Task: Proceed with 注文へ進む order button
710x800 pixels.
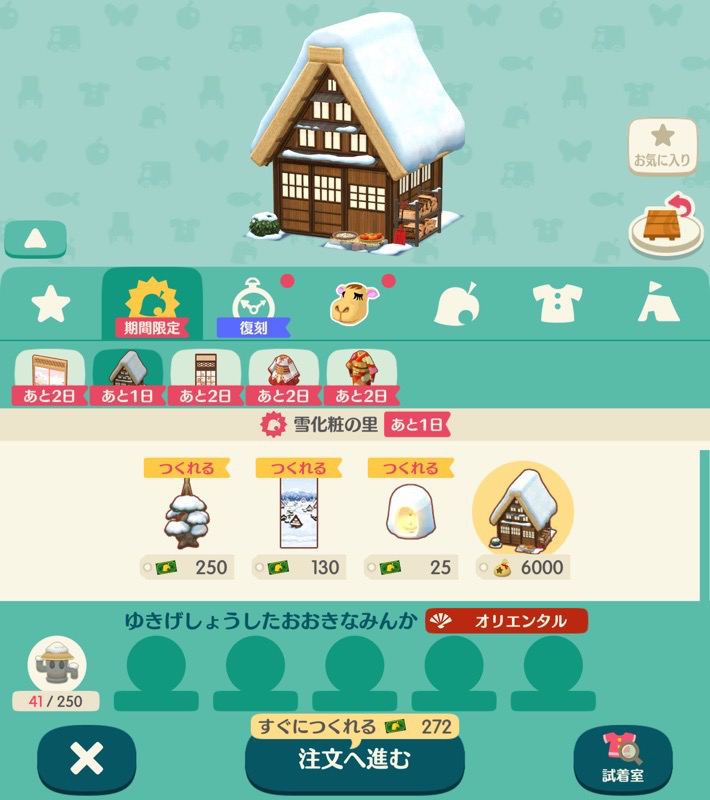Action: pyautogui.click(x=354, y=759)
